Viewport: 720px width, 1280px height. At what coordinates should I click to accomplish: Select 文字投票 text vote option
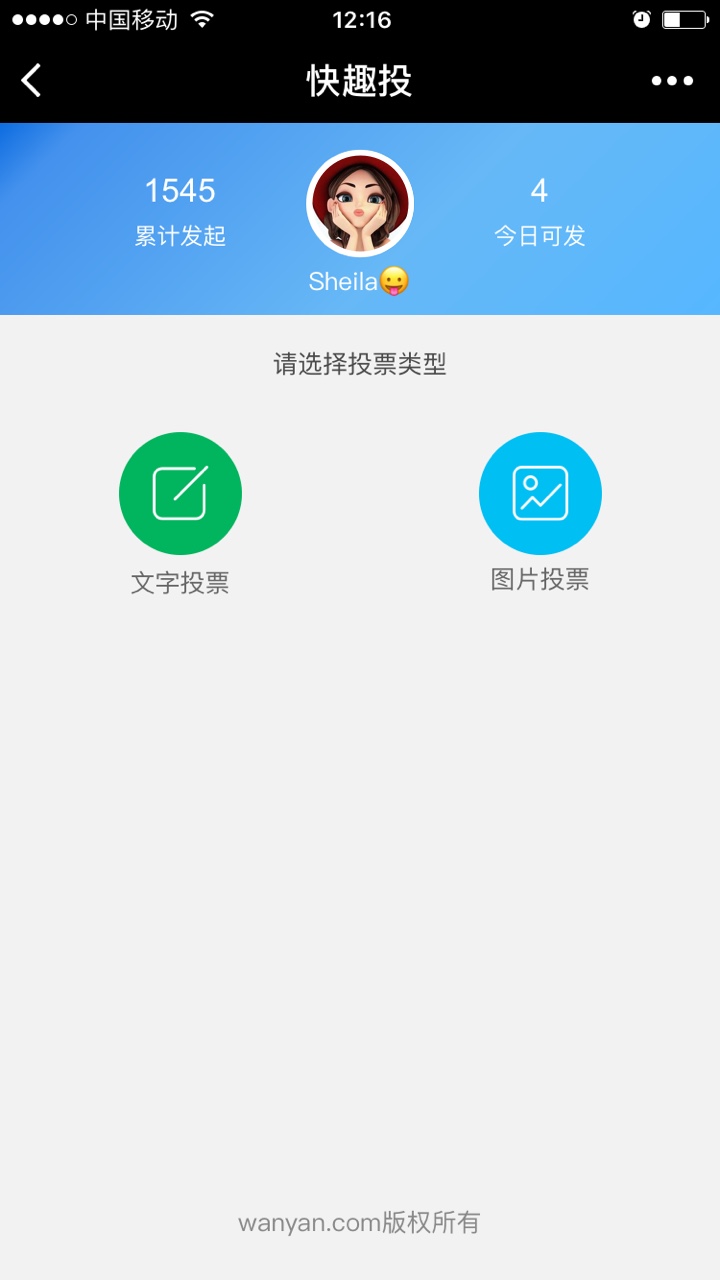click(x=180, y=494)
